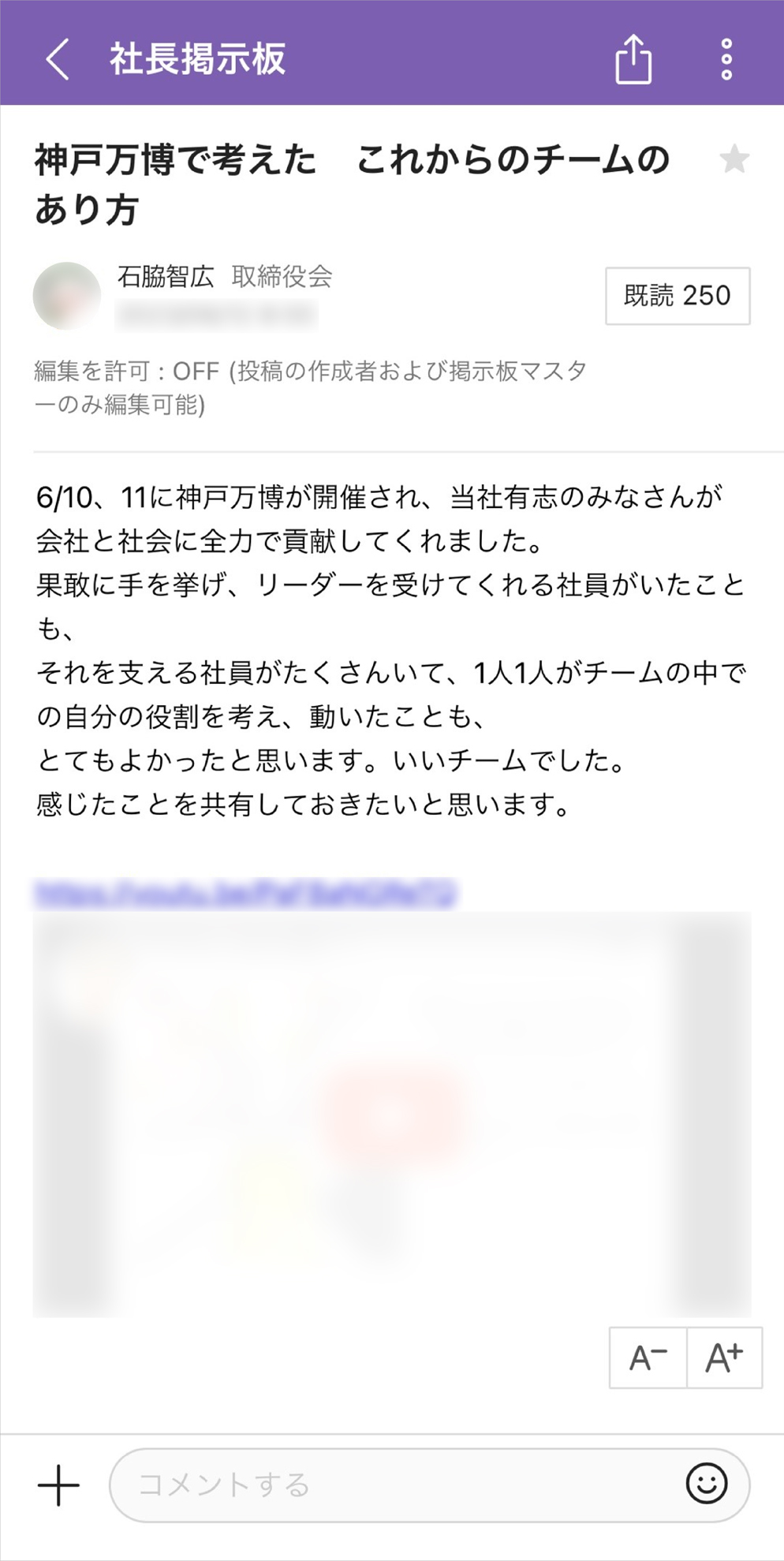Open 石脇智広's profile picture
Screen dimensions: 784x1561
click(67, 296)
